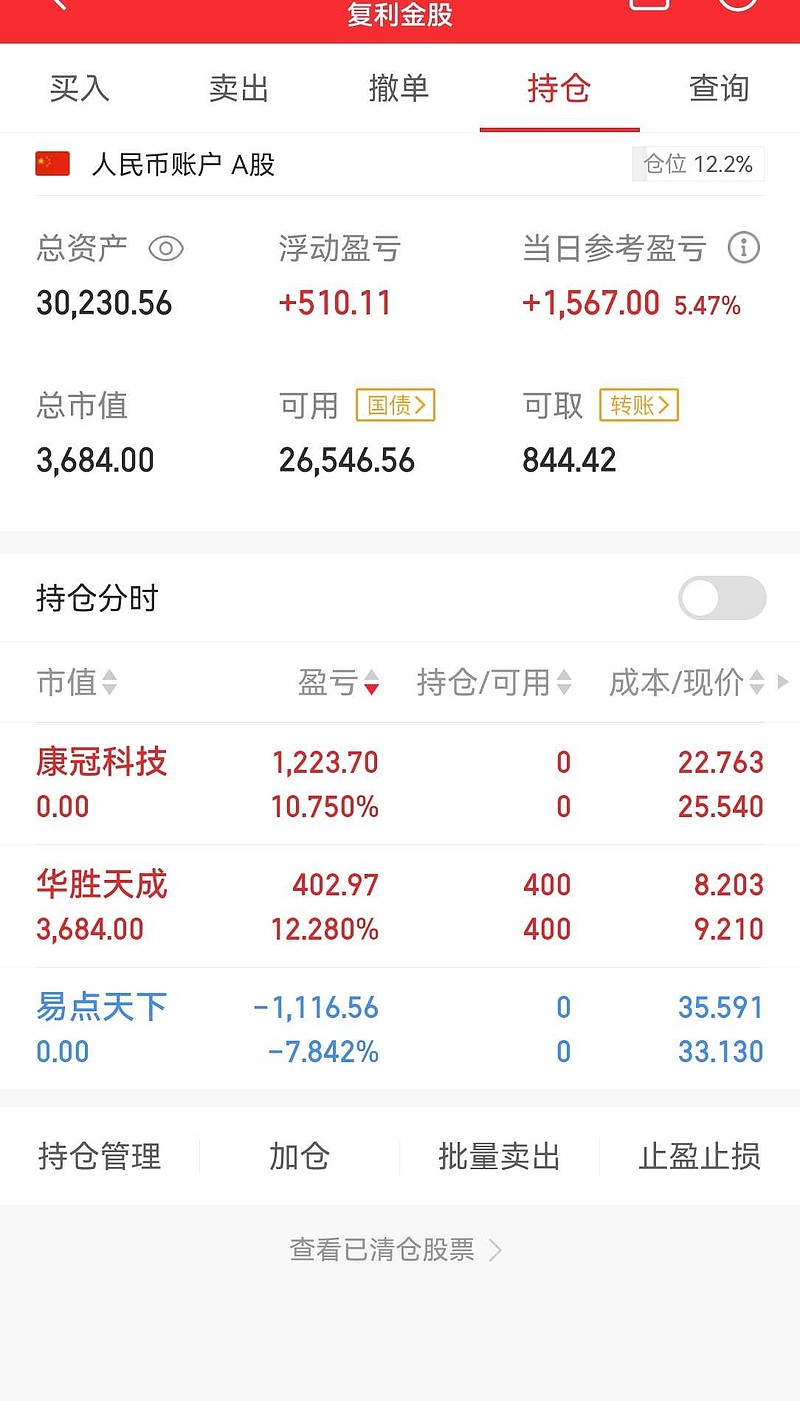View 查看已清仓股票 link

point(396,1250)
